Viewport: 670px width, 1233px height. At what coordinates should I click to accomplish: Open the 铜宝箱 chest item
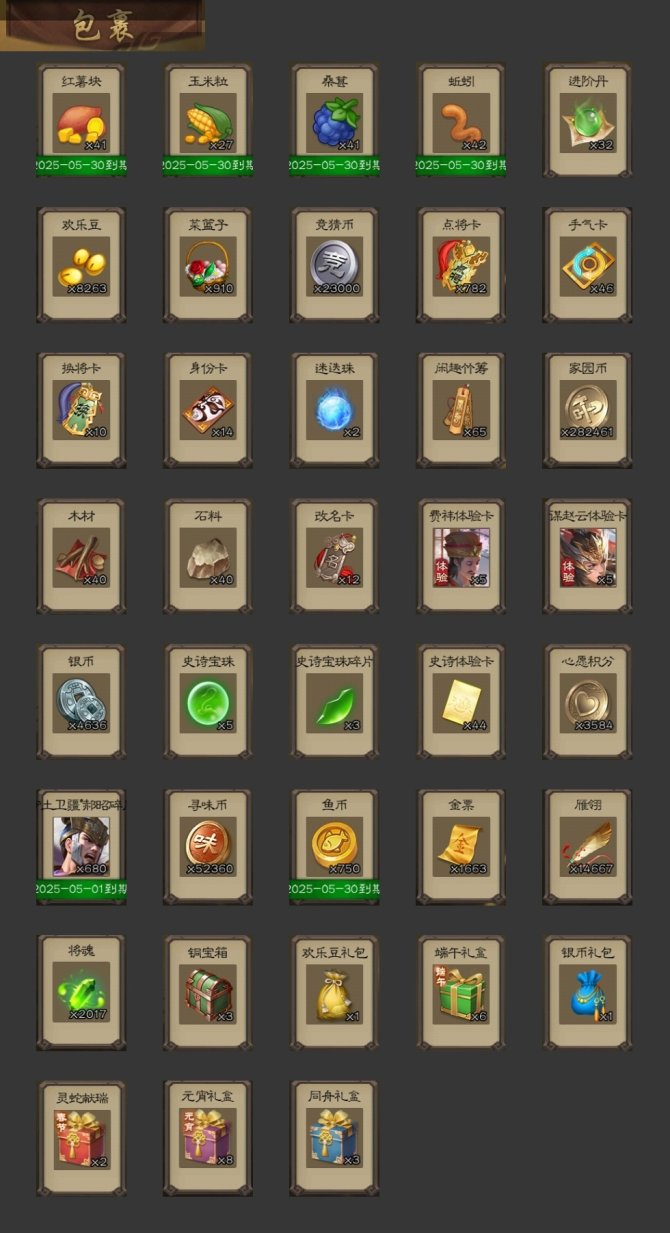208,992
